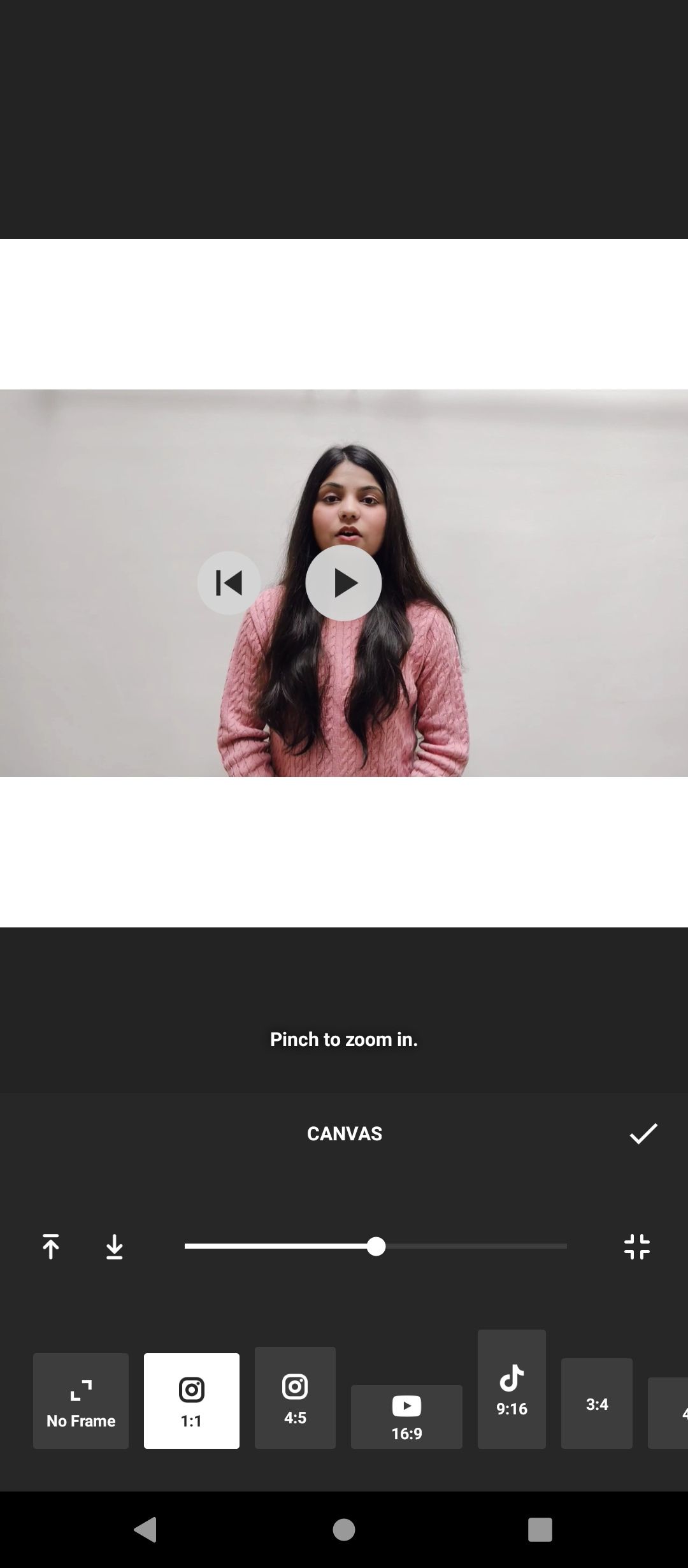
Task: Align video to top of canvas
Action: coord(51,1246)
